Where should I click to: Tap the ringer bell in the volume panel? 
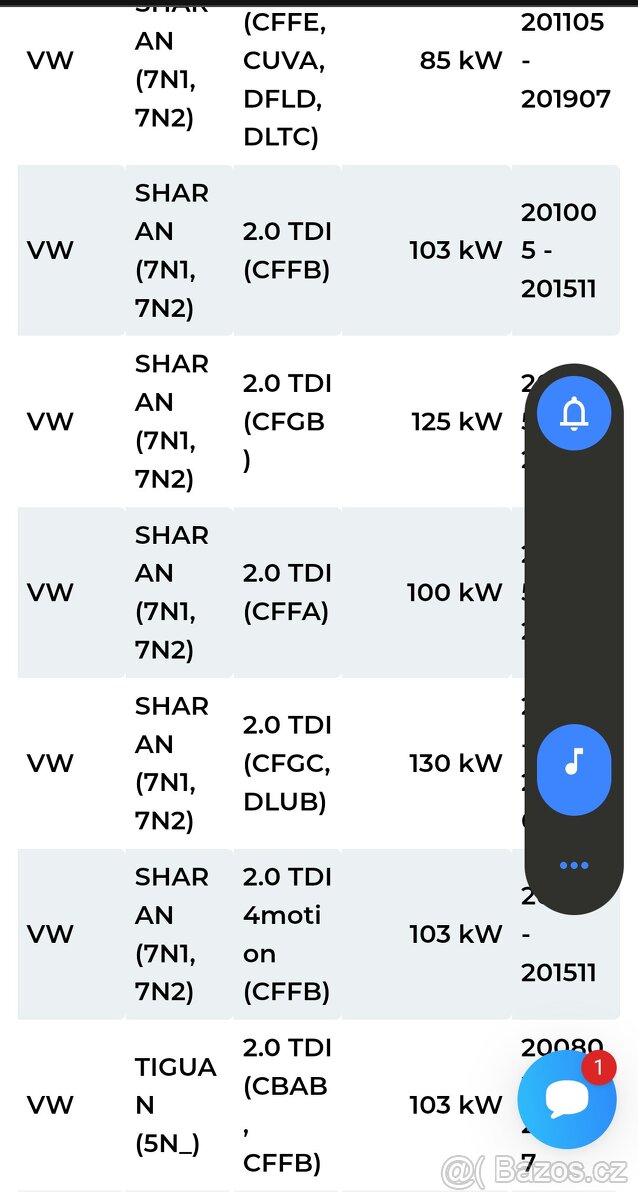pos(574,412)
